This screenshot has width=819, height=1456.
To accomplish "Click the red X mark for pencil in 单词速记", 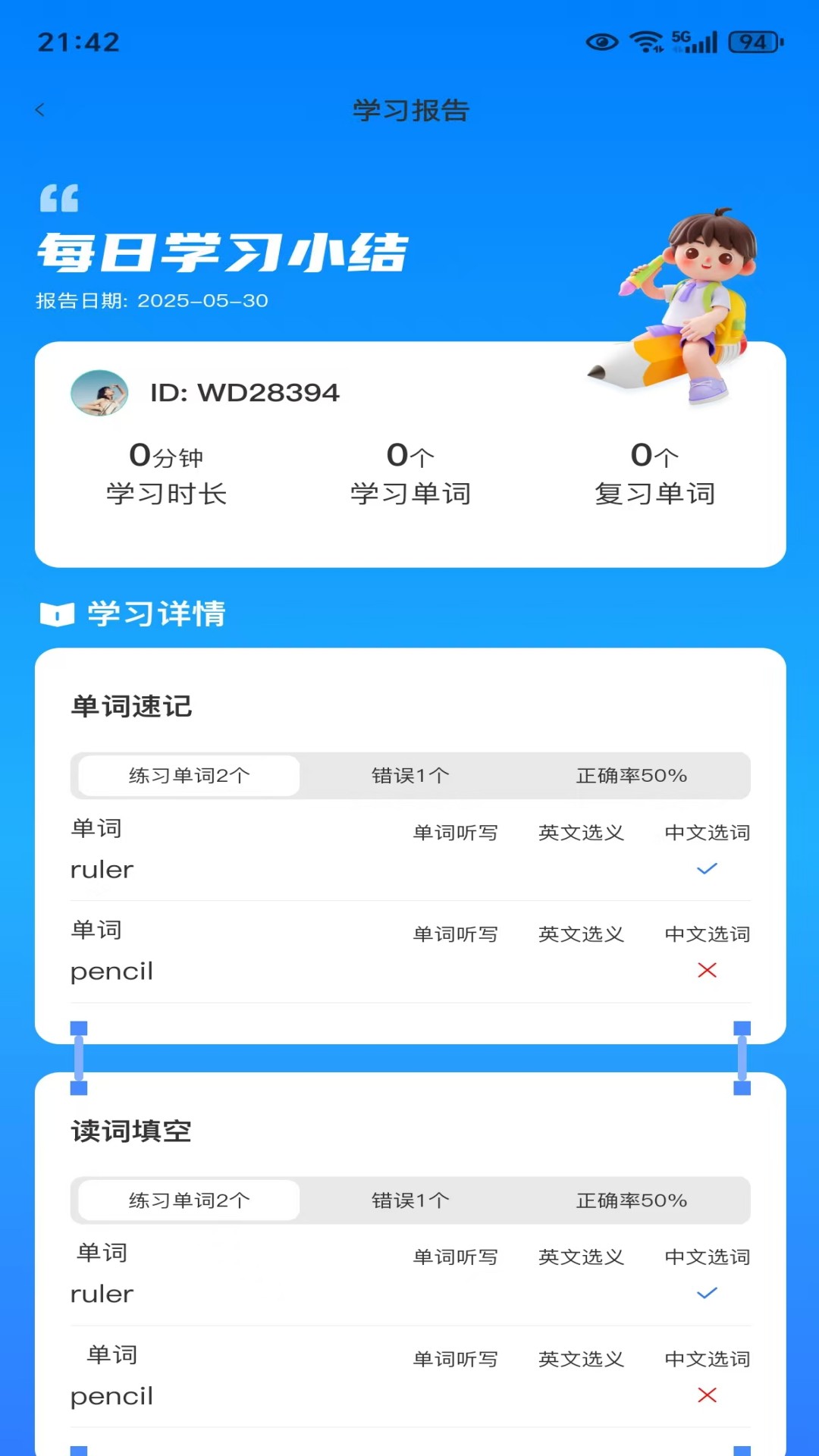I will (x=706, y=971).
